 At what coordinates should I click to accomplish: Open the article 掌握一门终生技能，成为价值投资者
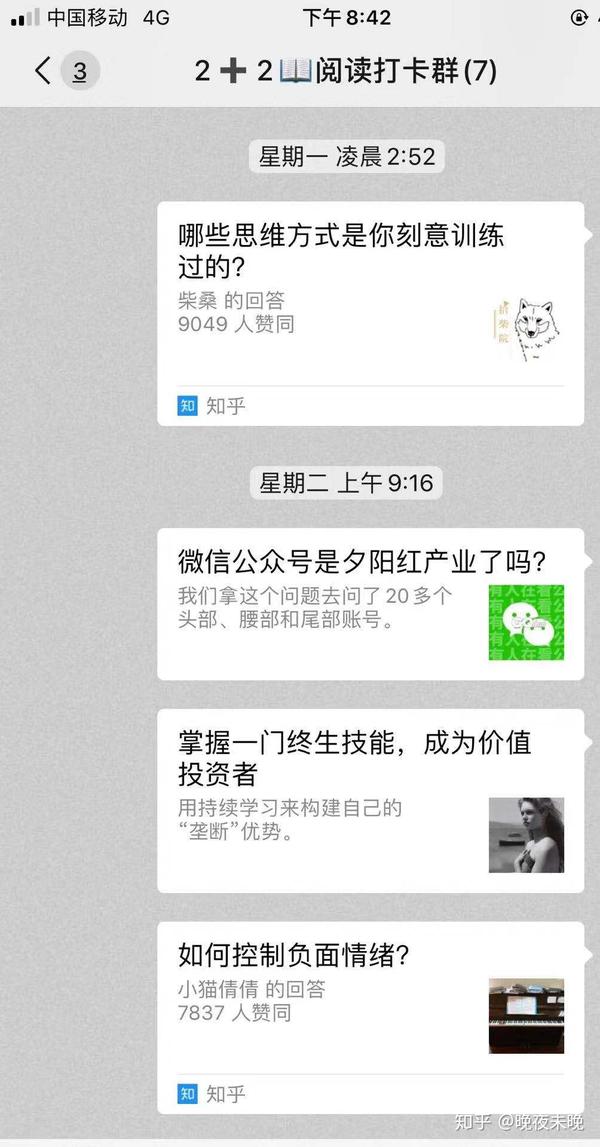click(370, 801)
